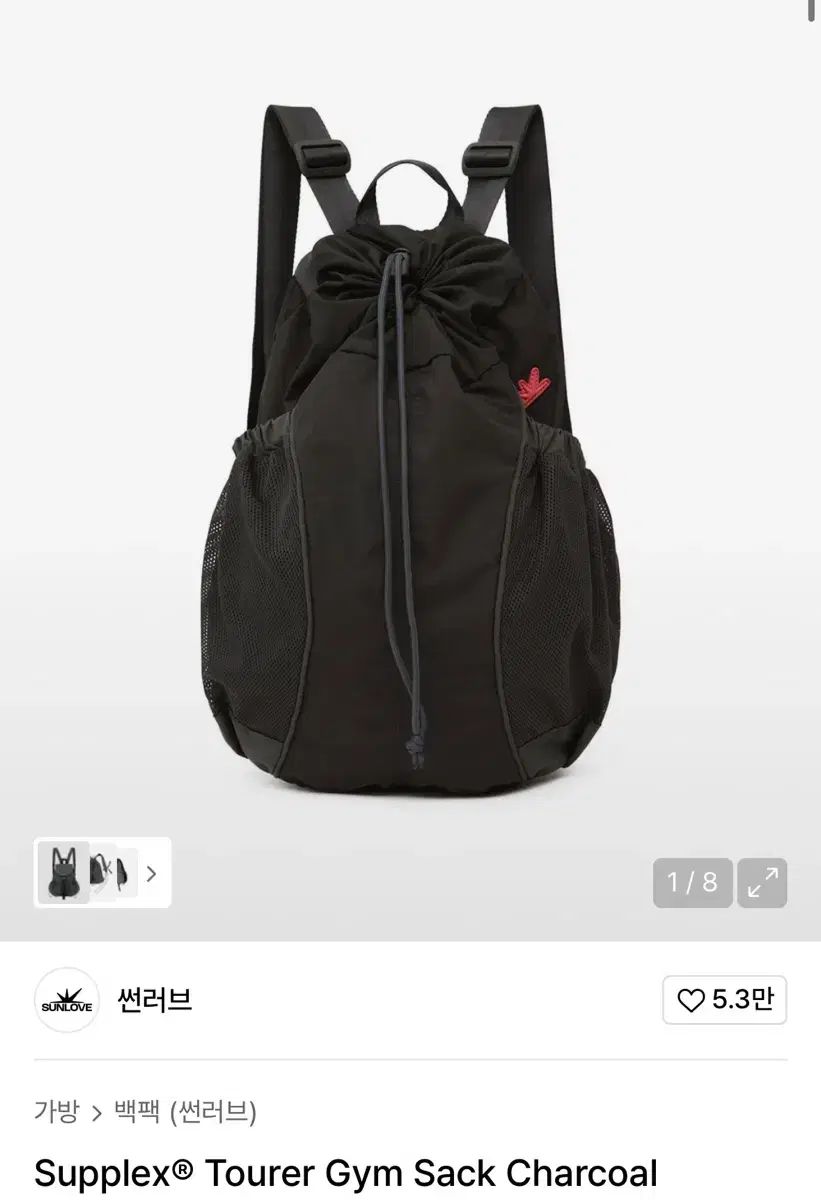Show more product thumbnails with the arrow
The image size is (821, 1200).
point(151,873)
